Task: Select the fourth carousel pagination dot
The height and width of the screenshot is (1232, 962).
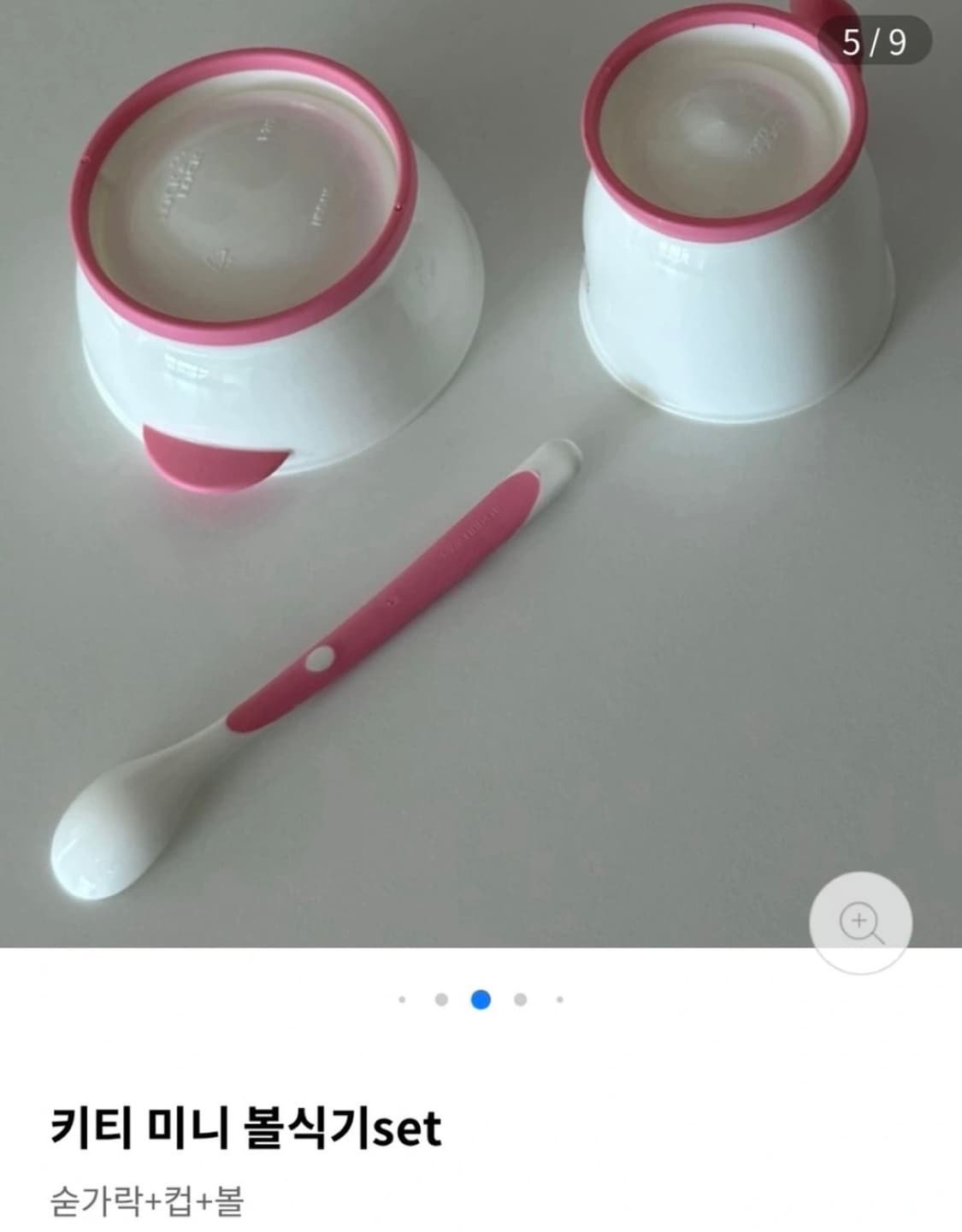Action: click(x=521, y=997)
